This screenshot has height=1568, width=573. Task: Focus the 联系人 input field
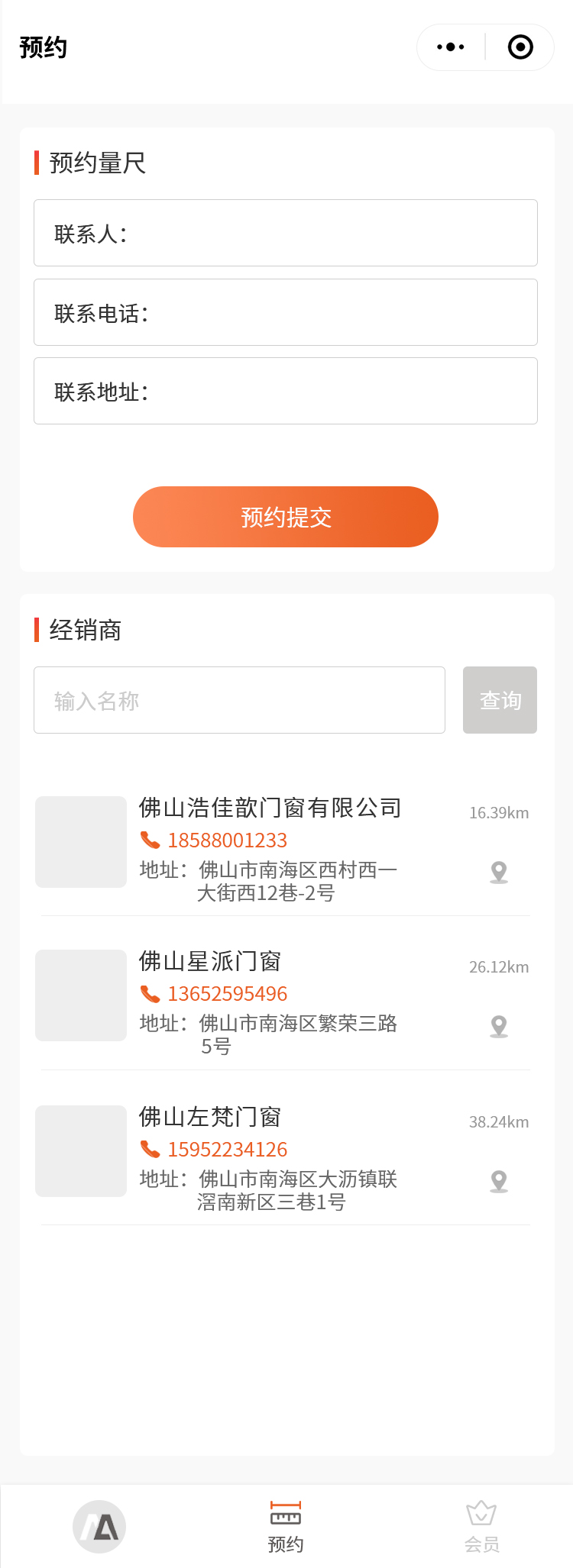click(x=286, y=233)
